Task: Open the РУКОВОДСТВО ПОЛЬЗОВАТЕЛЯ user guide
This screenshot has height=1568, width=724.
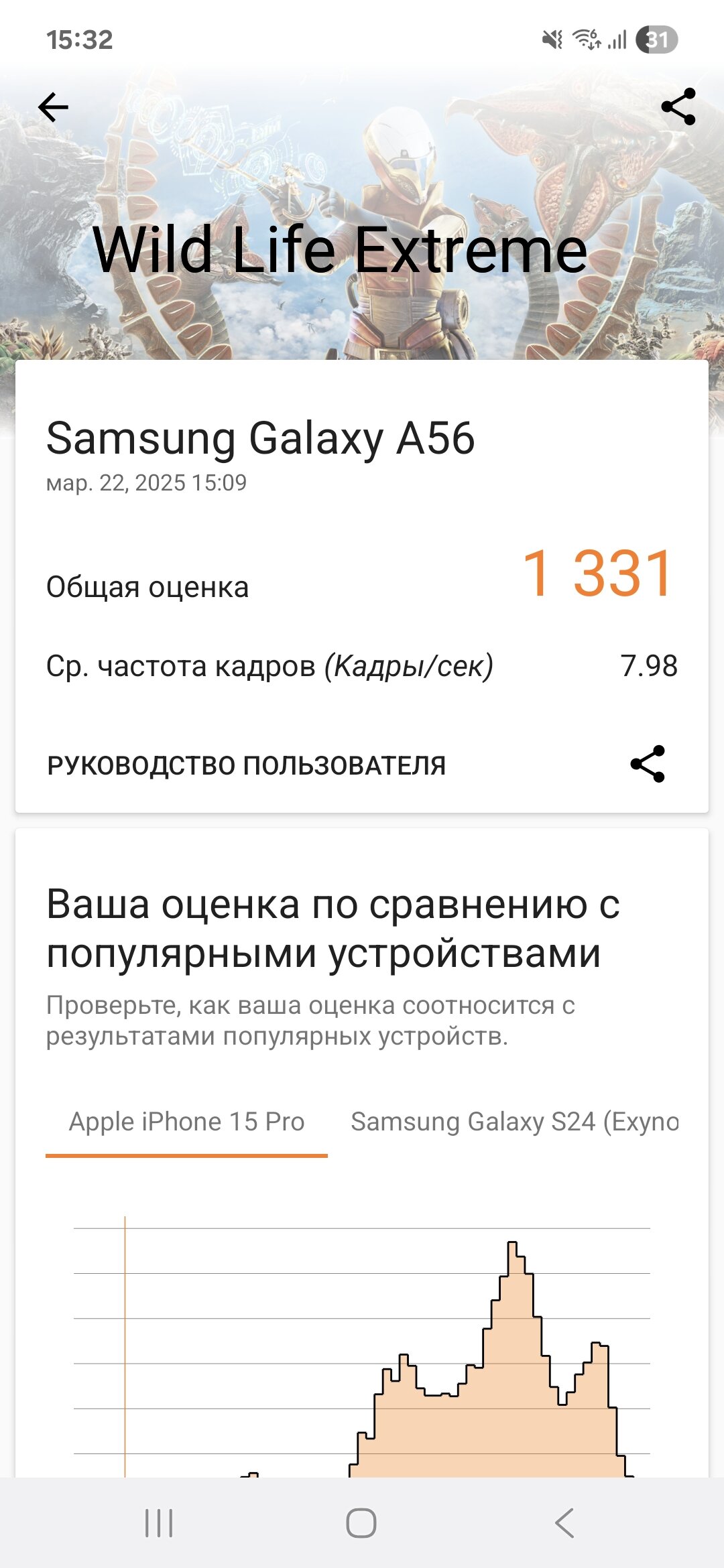Action: 246,765
